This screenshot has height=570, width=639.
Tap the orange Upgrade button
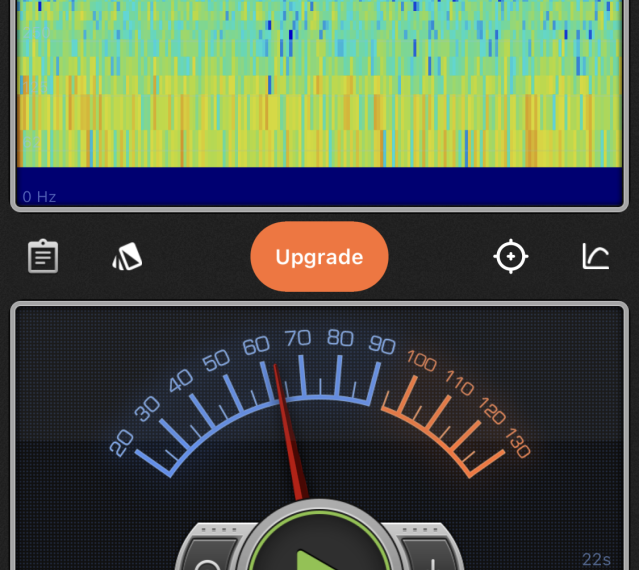click(x=319, y=257)
